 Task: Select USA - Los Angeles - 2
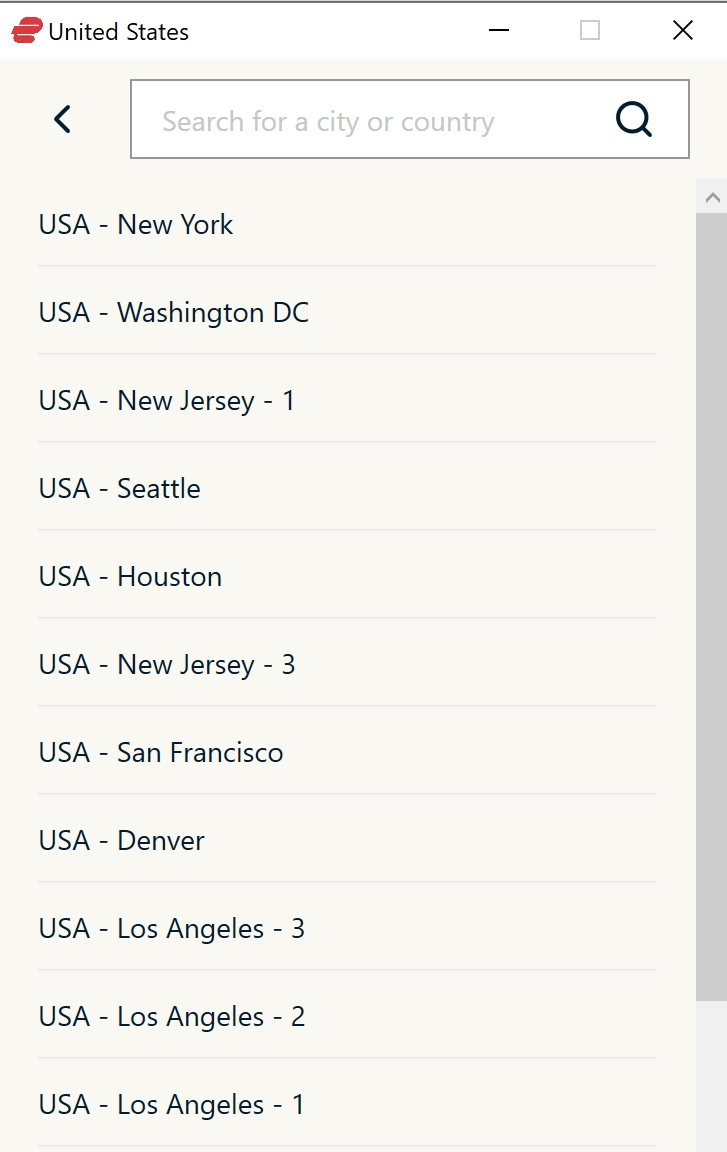(x=172, y=1016)
